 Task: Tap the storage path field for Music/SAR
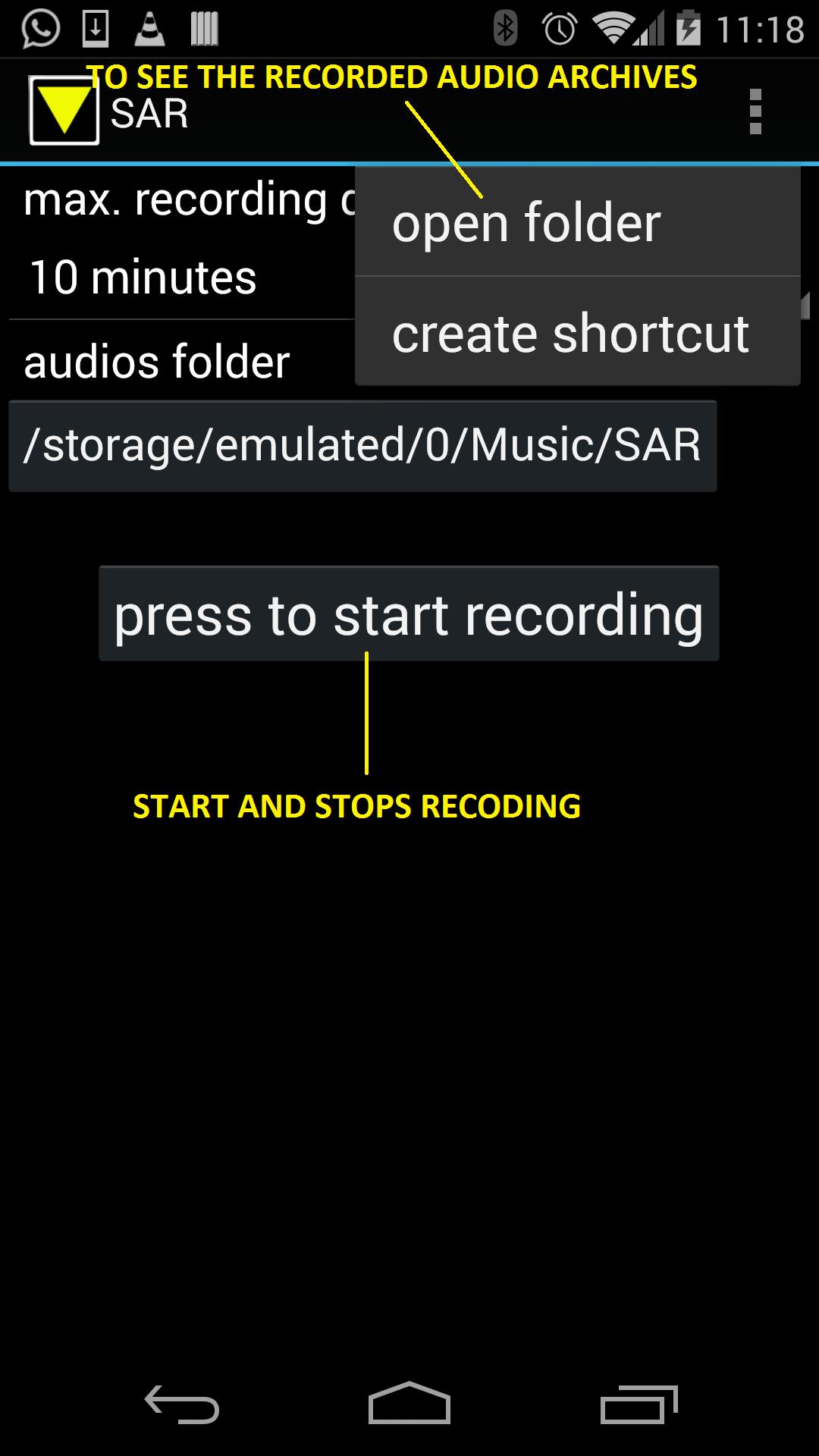pos(362,446)
